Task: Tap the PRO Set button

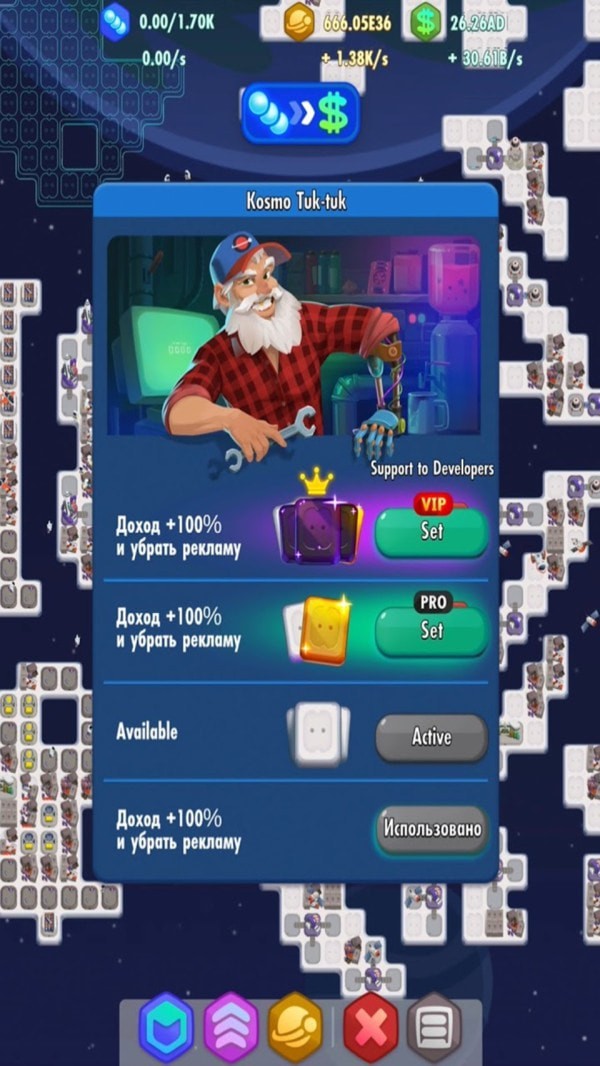Action: [x=431, y=632]
